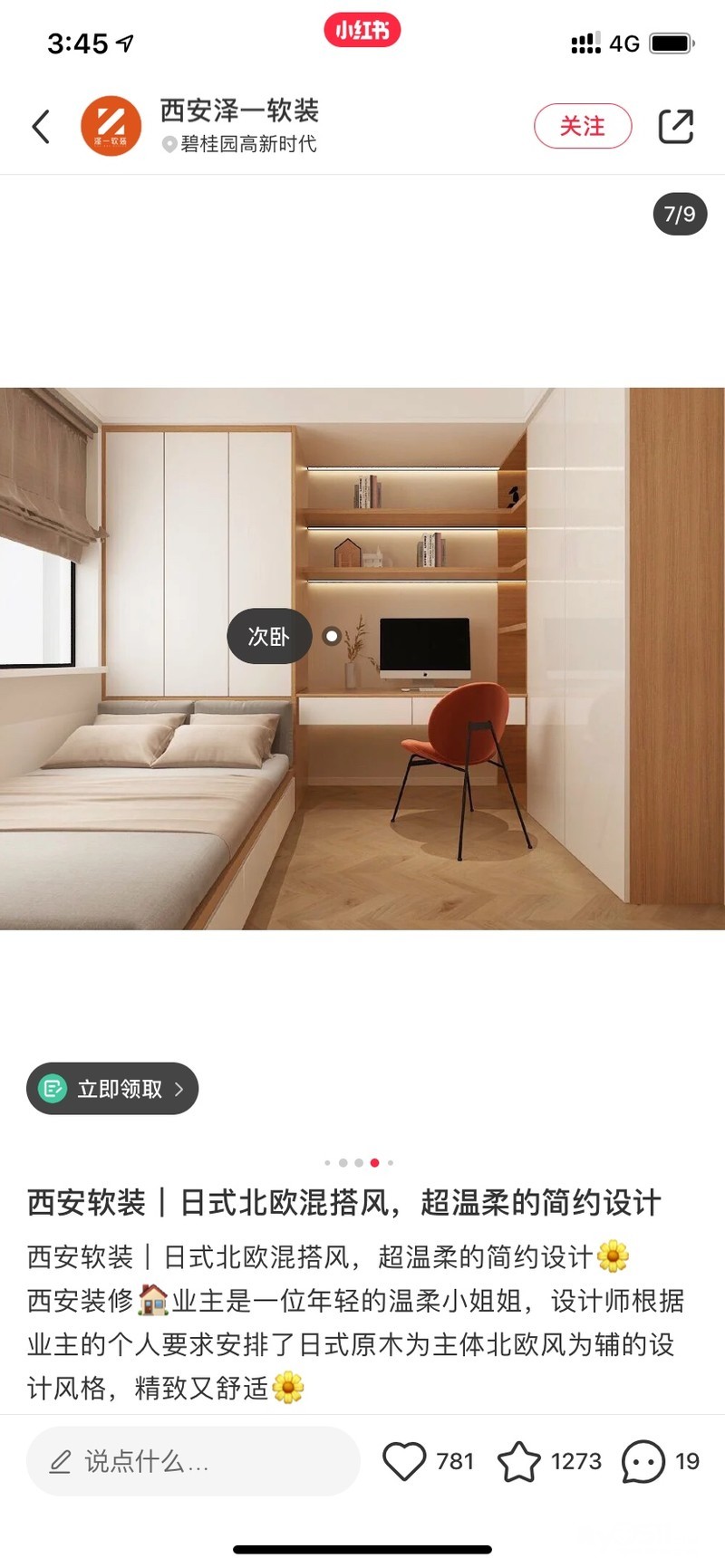Save post to favorites with star
This screenshot has height=1568, width=725.
pos(519,1460)
